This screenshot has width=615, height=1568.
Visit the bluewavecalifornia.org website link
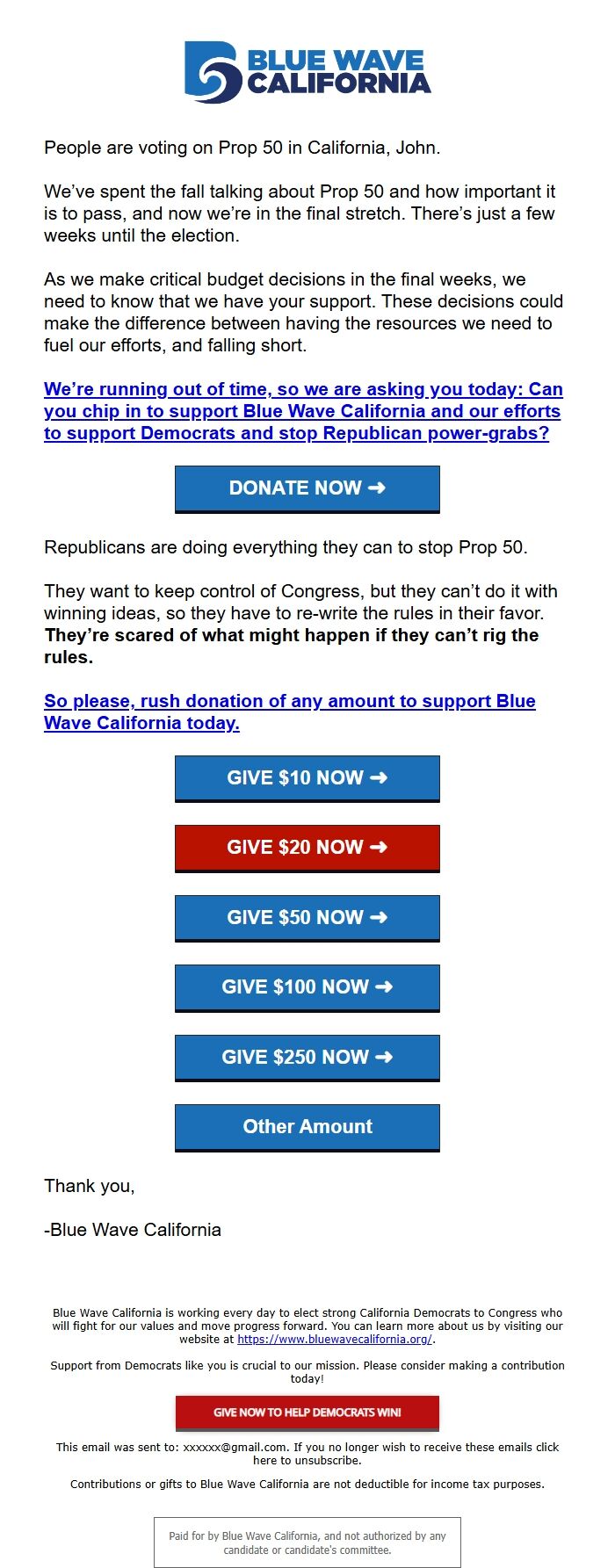click(335, 1340)
